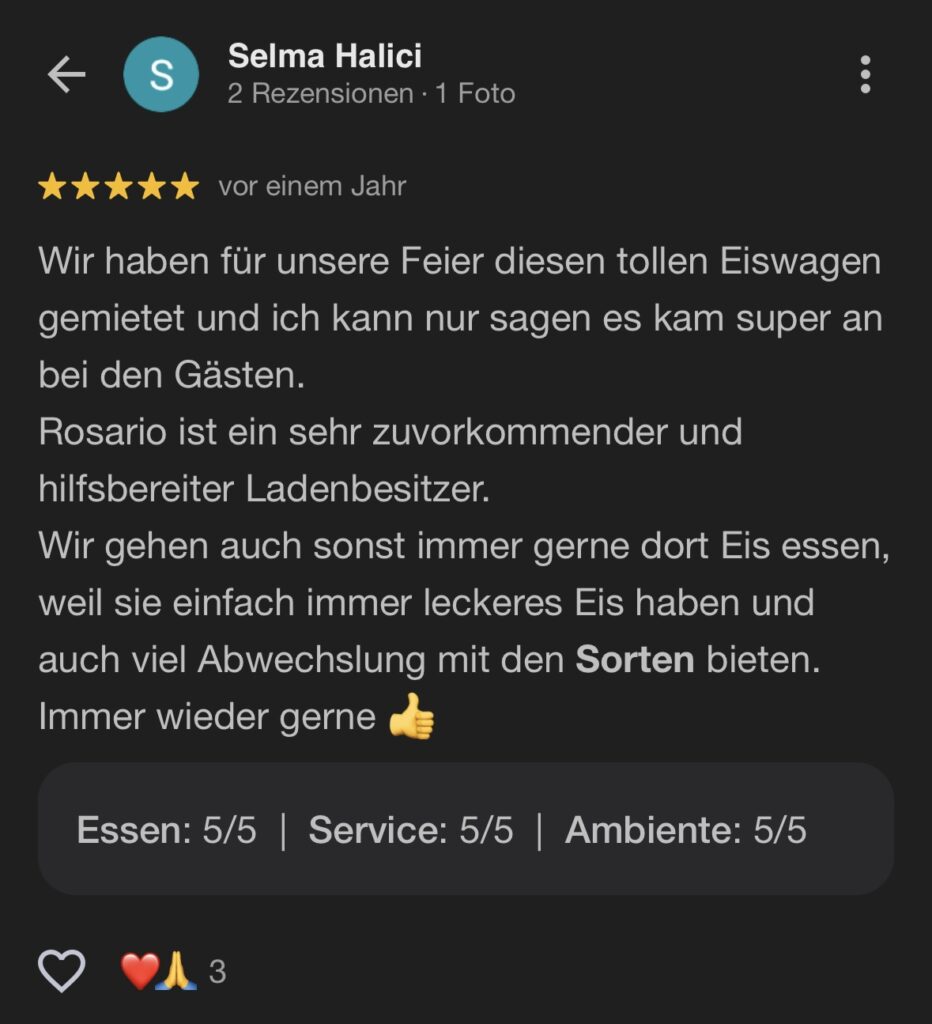Select the Essen 5/5 rating label
Screen dimensions: 932x1024
(166, 829)
